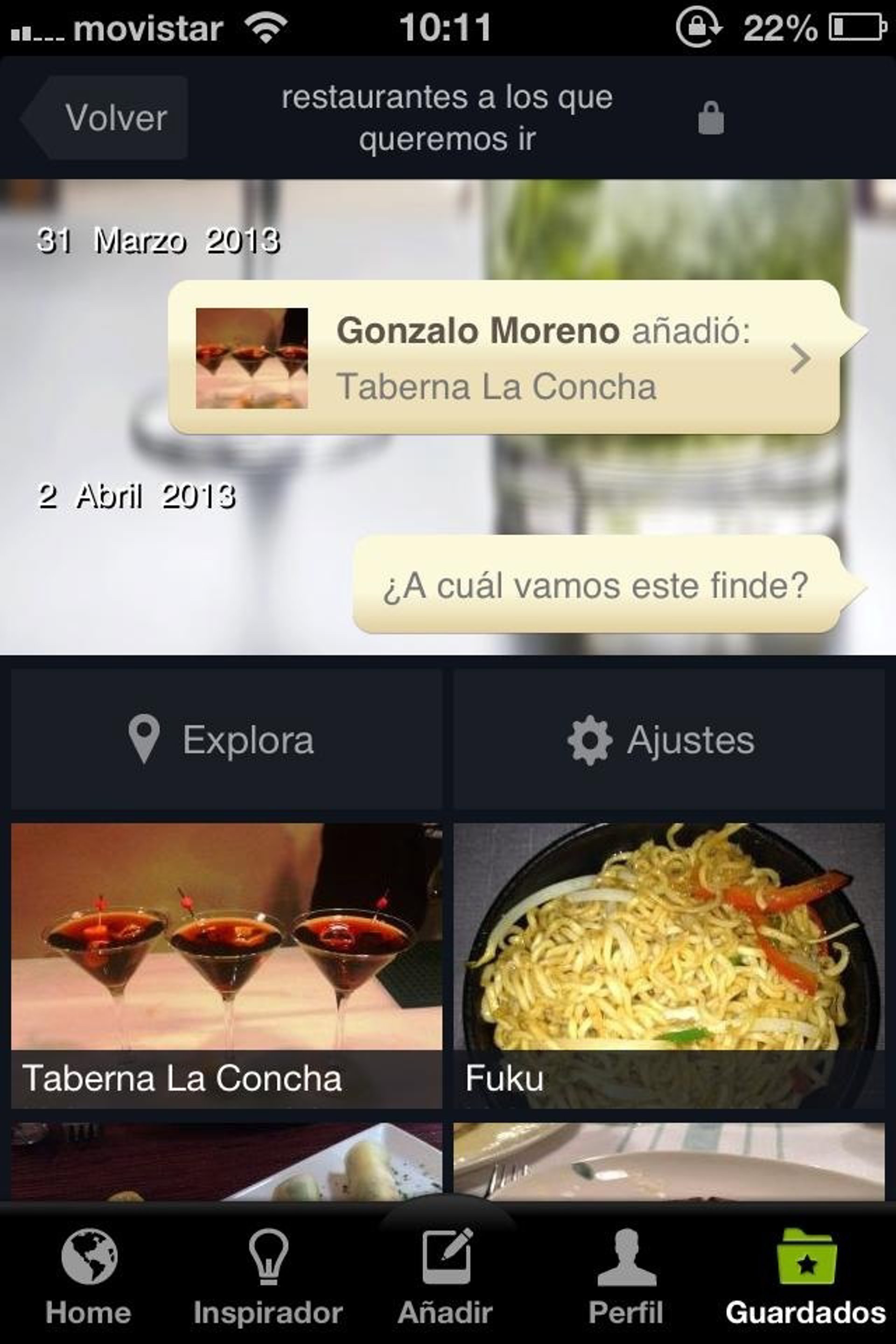The image size is (896, 1344).
Task: Open the Taberna La Concha photo card
Action: (226, 966)
